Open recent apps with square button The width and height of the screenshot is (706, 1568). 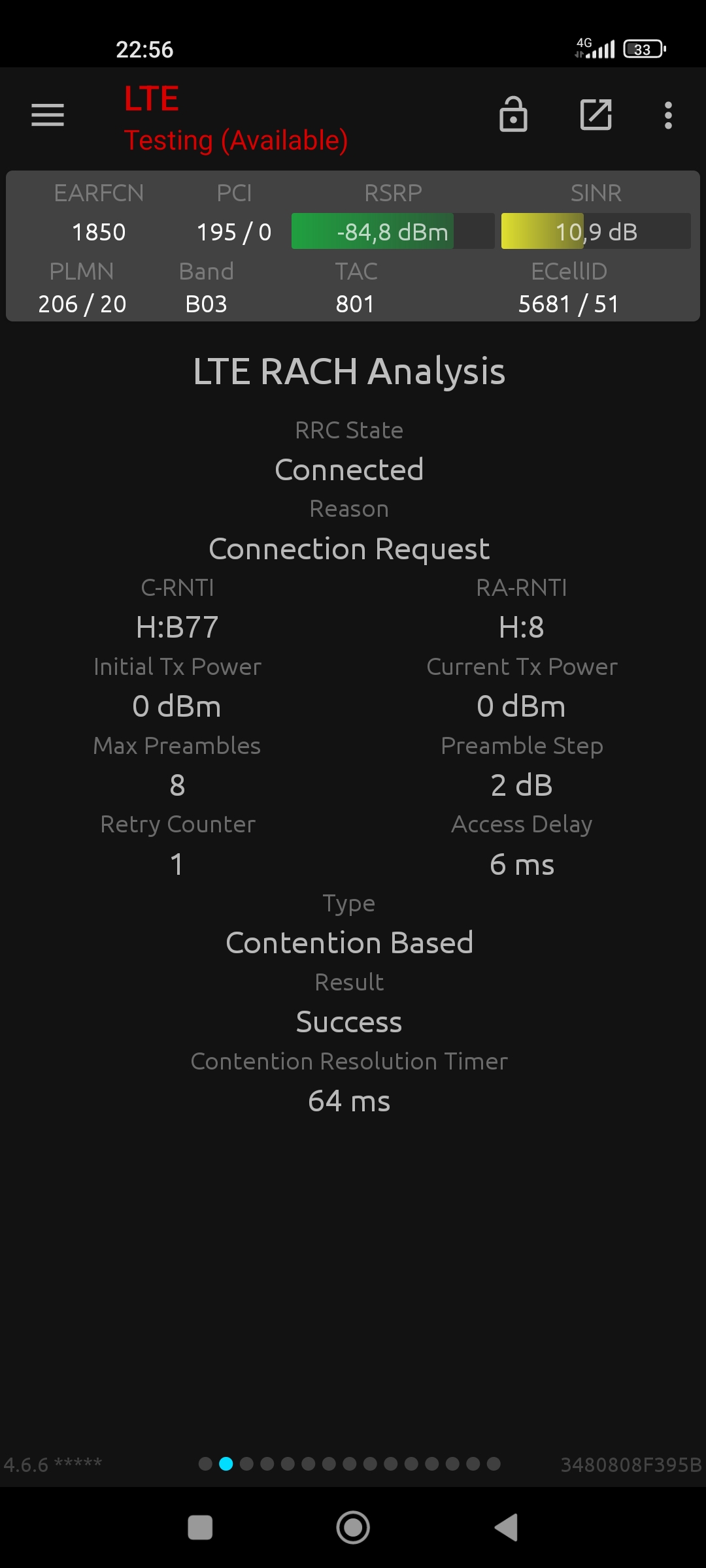click(x=200, y=1527)
